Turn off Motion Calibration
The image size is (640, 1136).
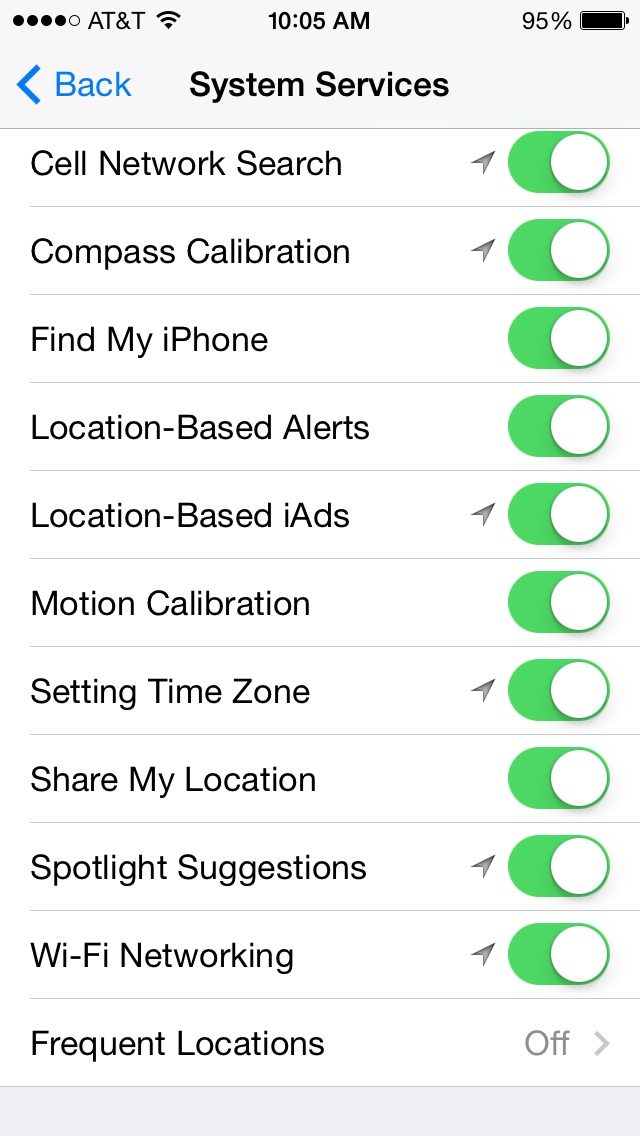[x=559, y=603]
